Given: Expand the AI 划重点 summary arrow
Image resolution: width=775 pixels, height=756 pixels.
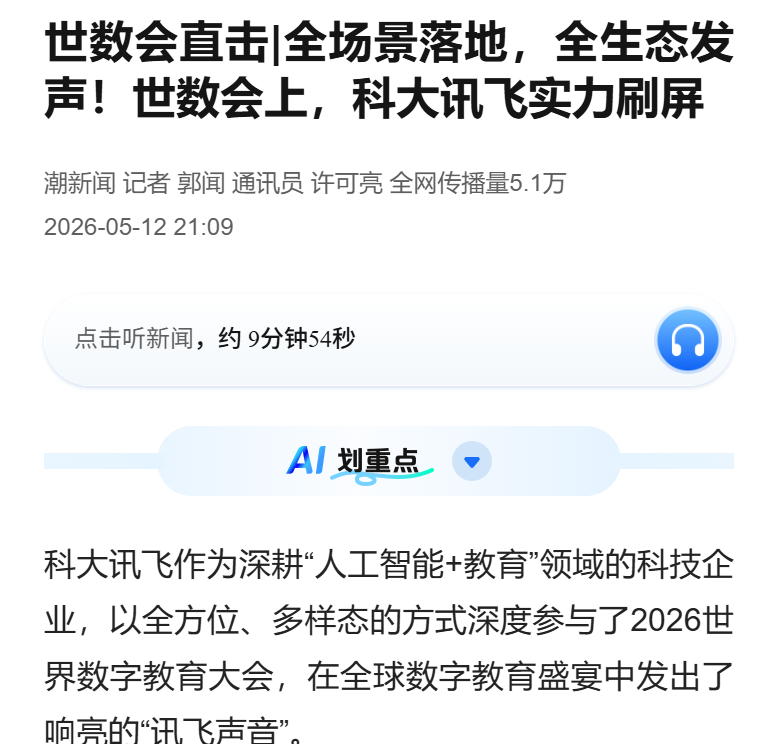Looking at the screenshot, I should pos(472,461).
